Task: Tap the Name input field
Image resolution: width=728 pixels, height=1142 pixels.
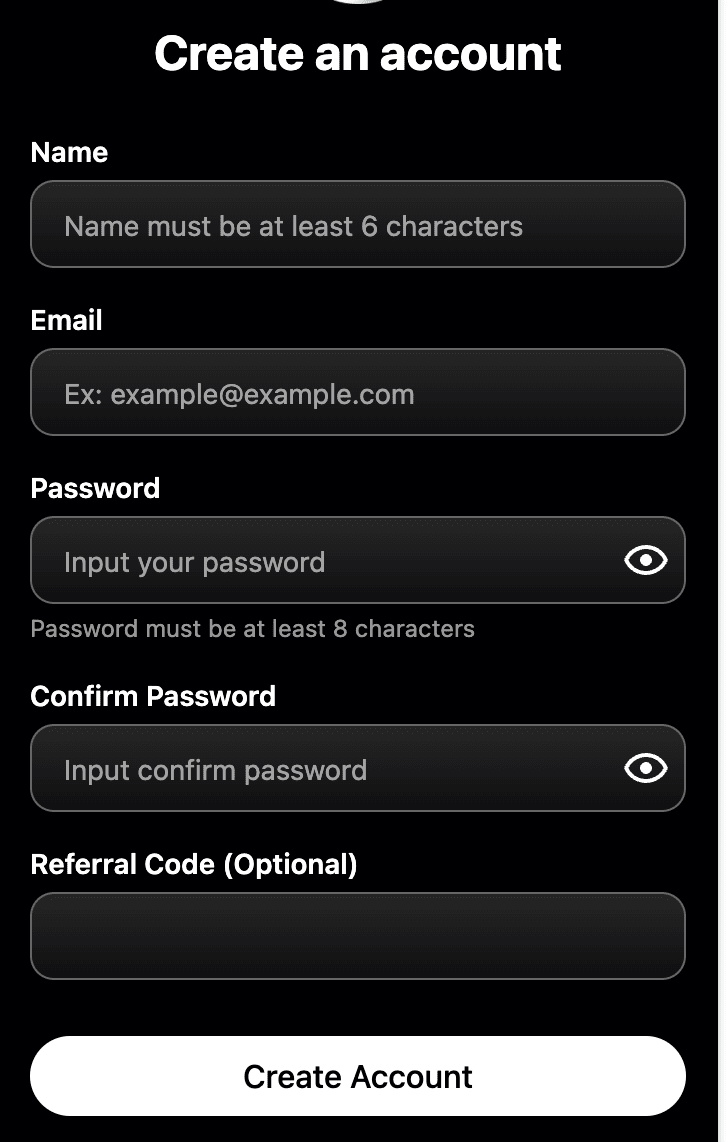Action: coord(357,225)
